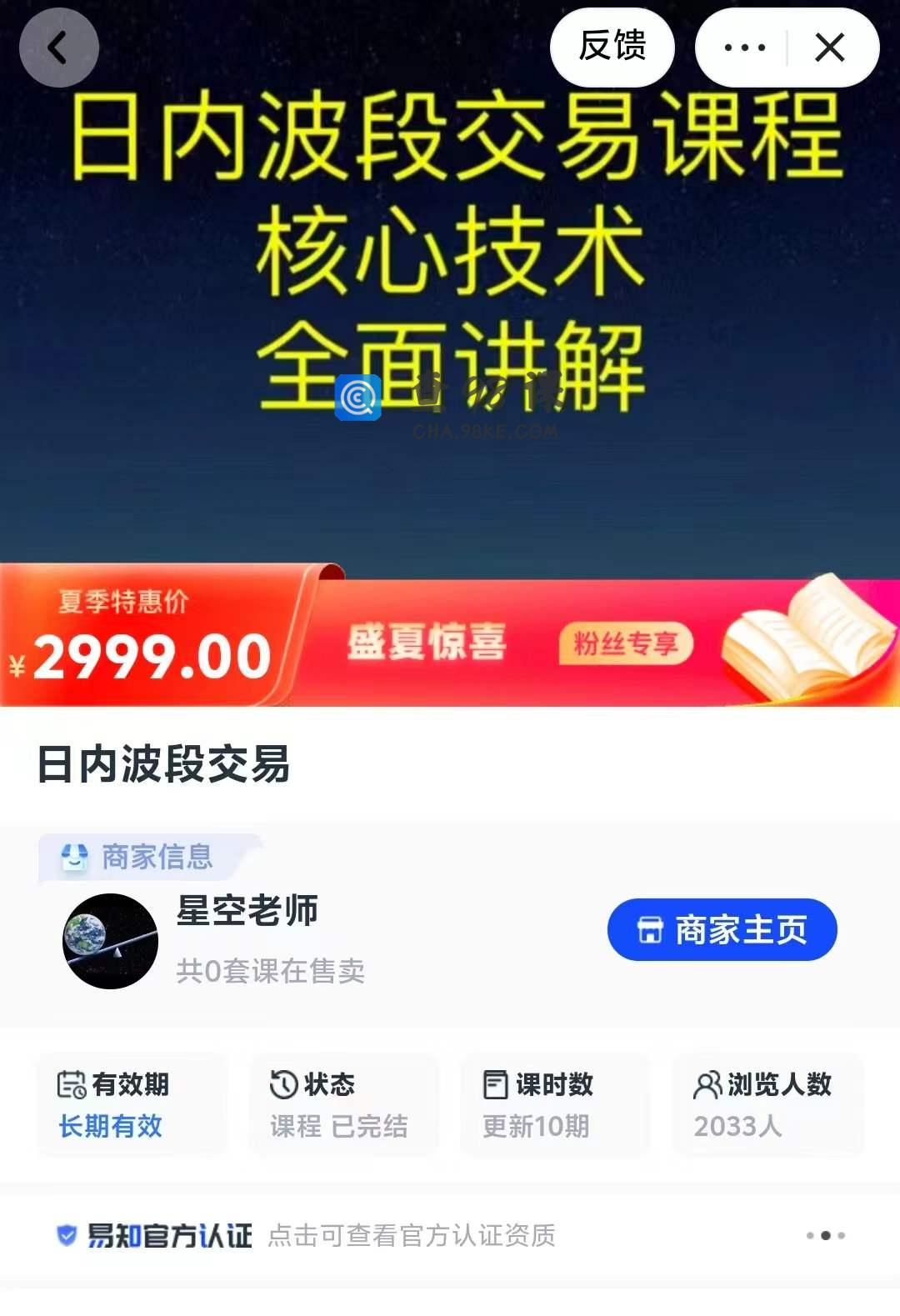Open the 反馈 feedback button

[x=612, y=47]
